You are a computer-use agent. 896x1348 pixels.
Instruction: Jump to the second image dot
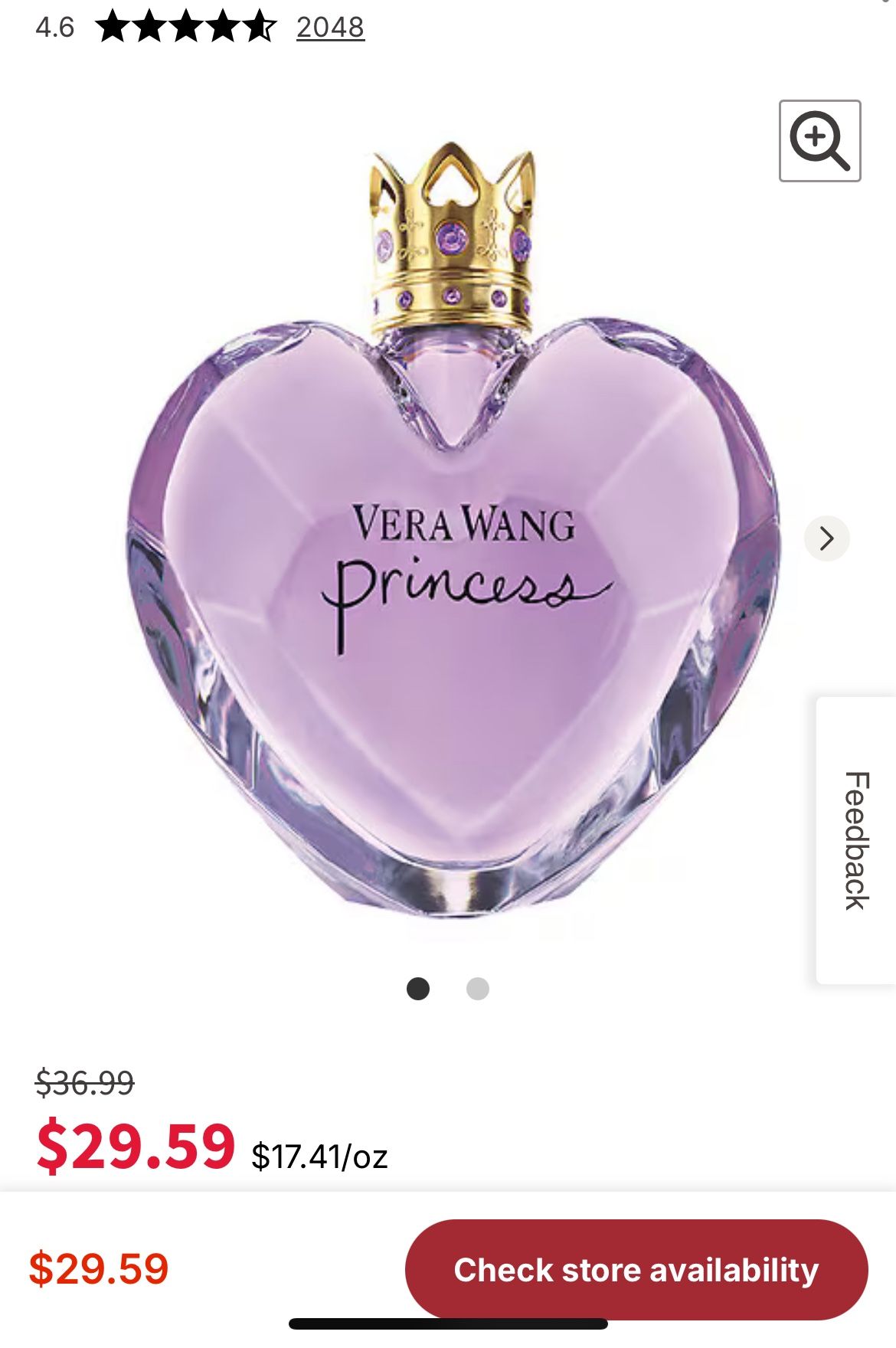478,989
